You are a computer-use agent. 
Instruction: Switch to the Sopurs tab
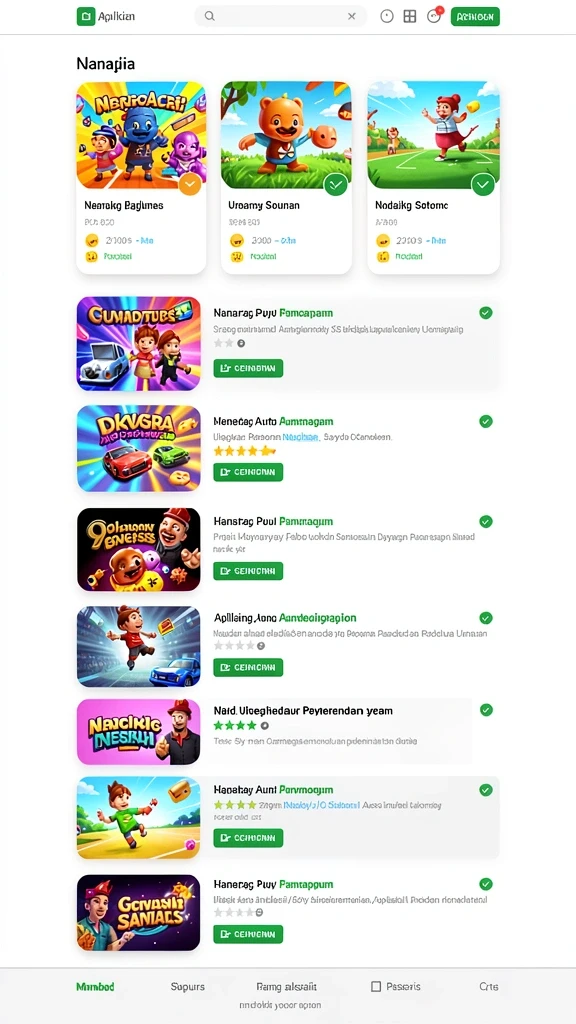tap(187, 987)
